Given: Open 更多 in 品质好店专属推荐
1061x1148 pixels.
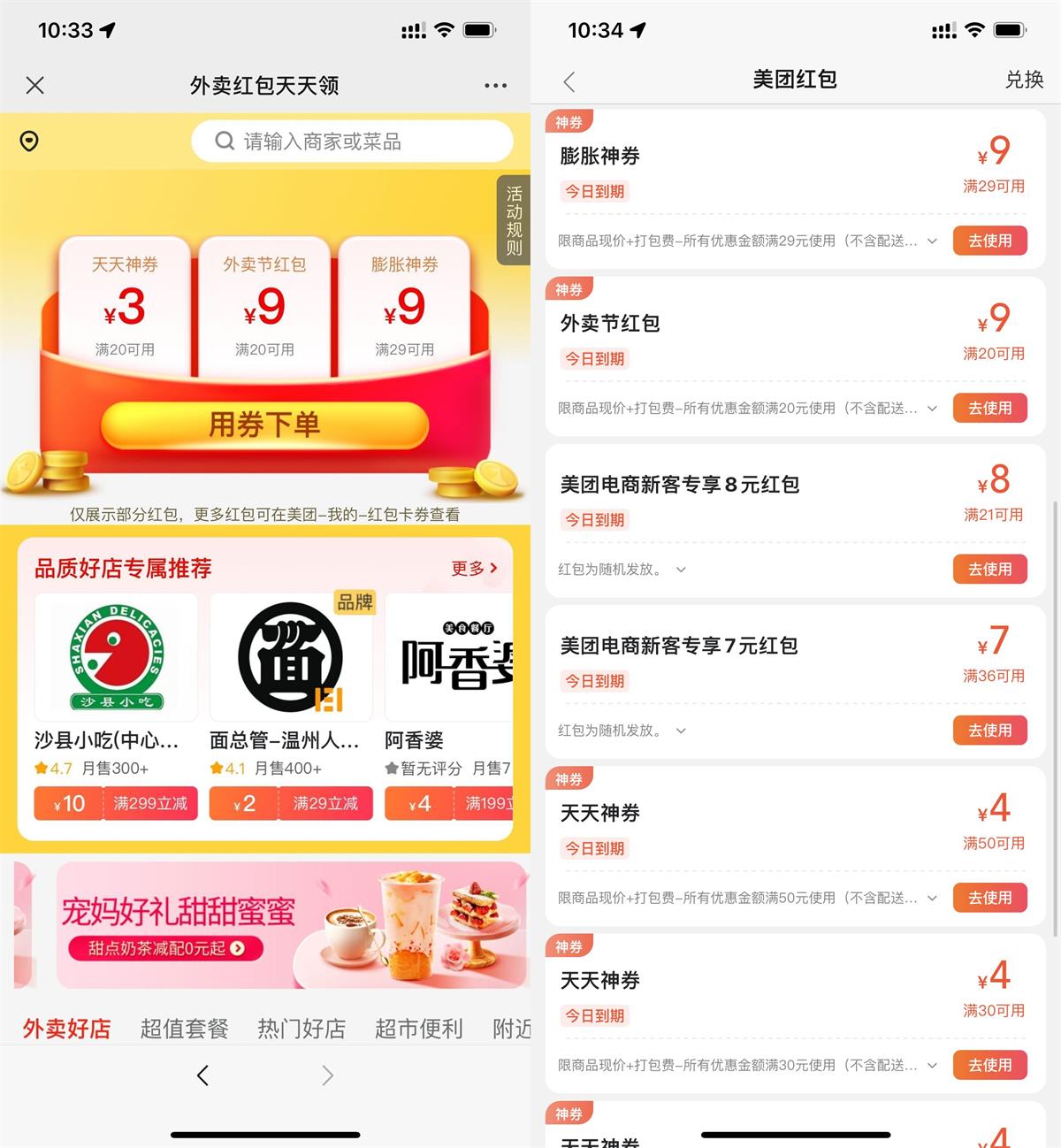Looking at the screenshot, I should [x=474, y=568].
